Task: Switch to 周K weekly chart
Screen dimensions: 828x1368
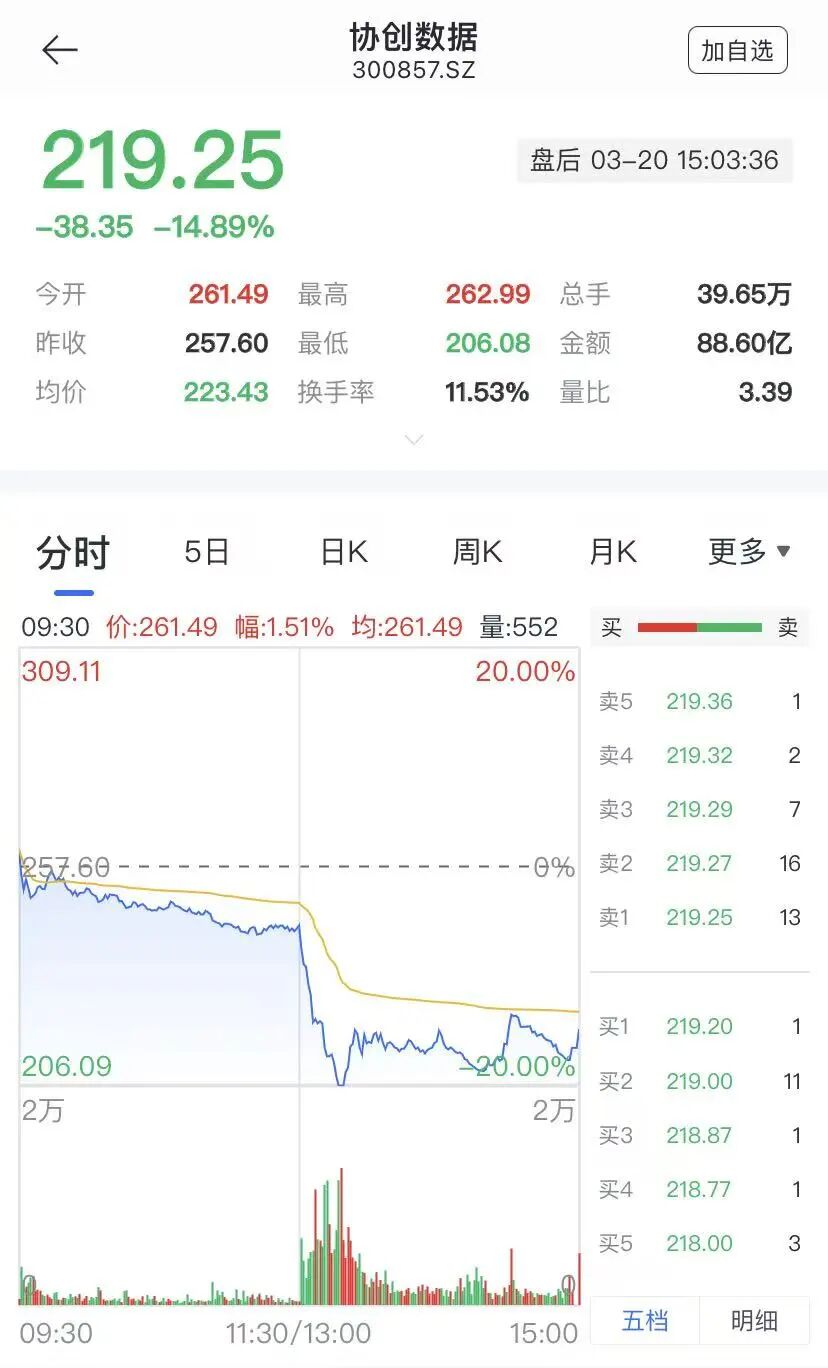Action: [x=477, y=552]
